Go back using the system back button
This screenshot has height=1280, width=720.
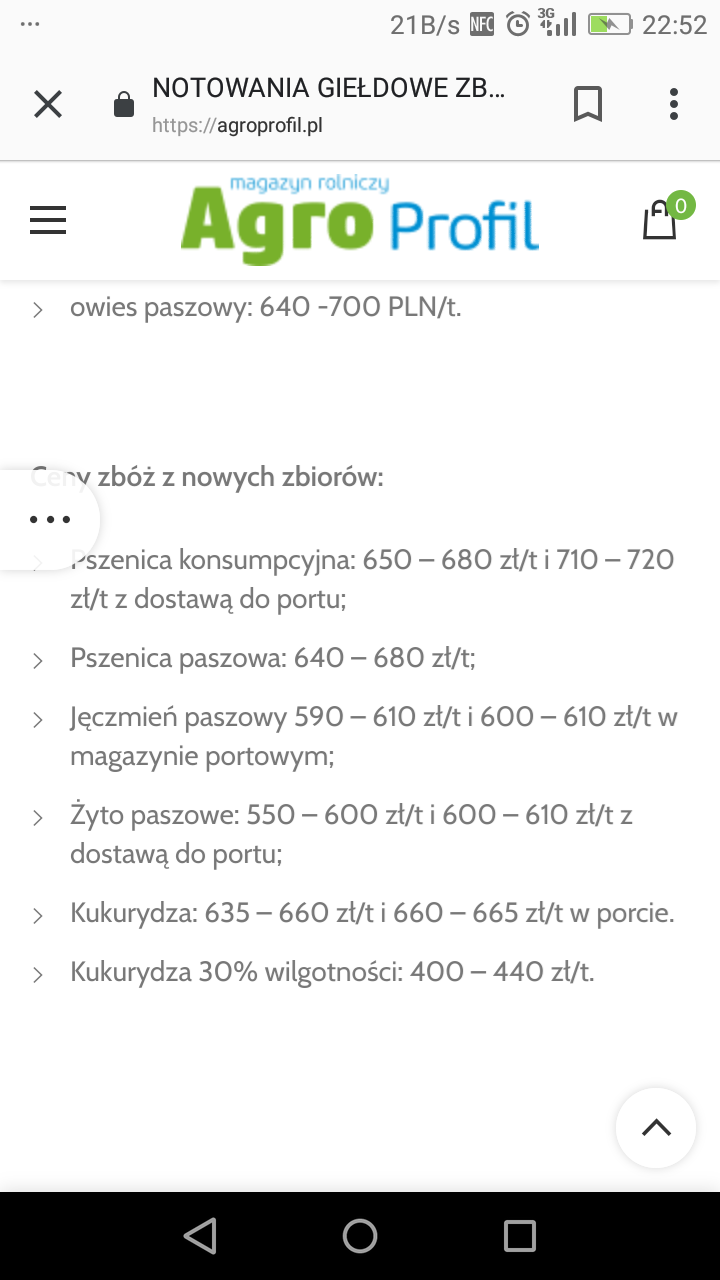click(x=201, y=1236)
